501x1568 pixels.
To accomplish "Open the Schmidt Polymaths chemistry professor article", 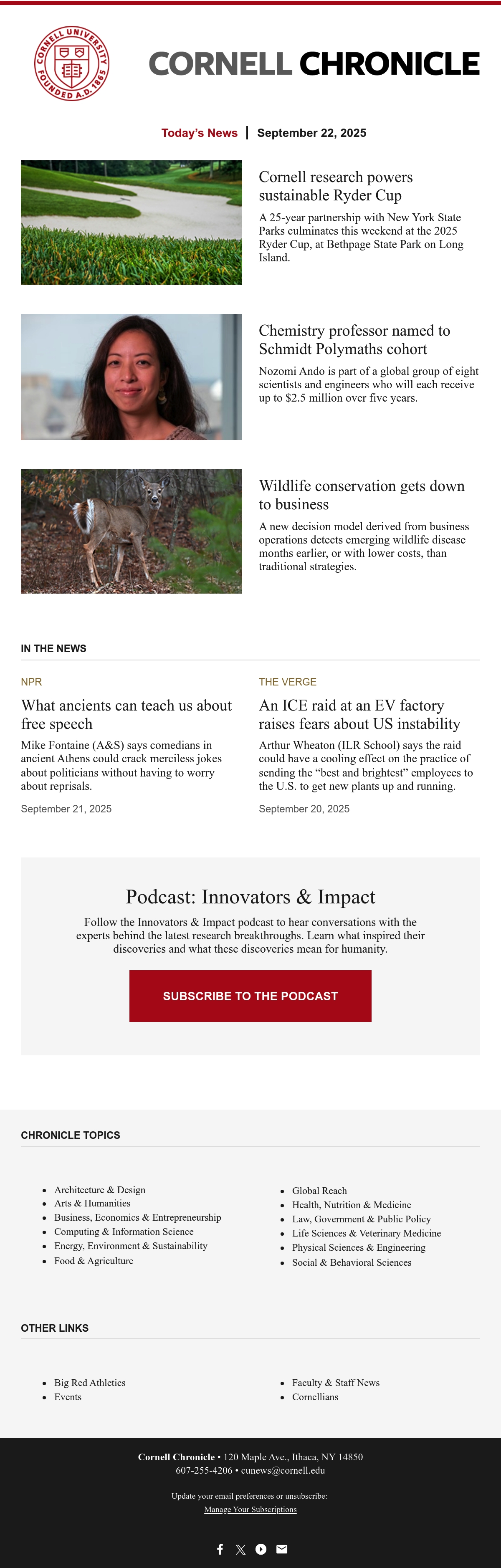I will (354, 340).
